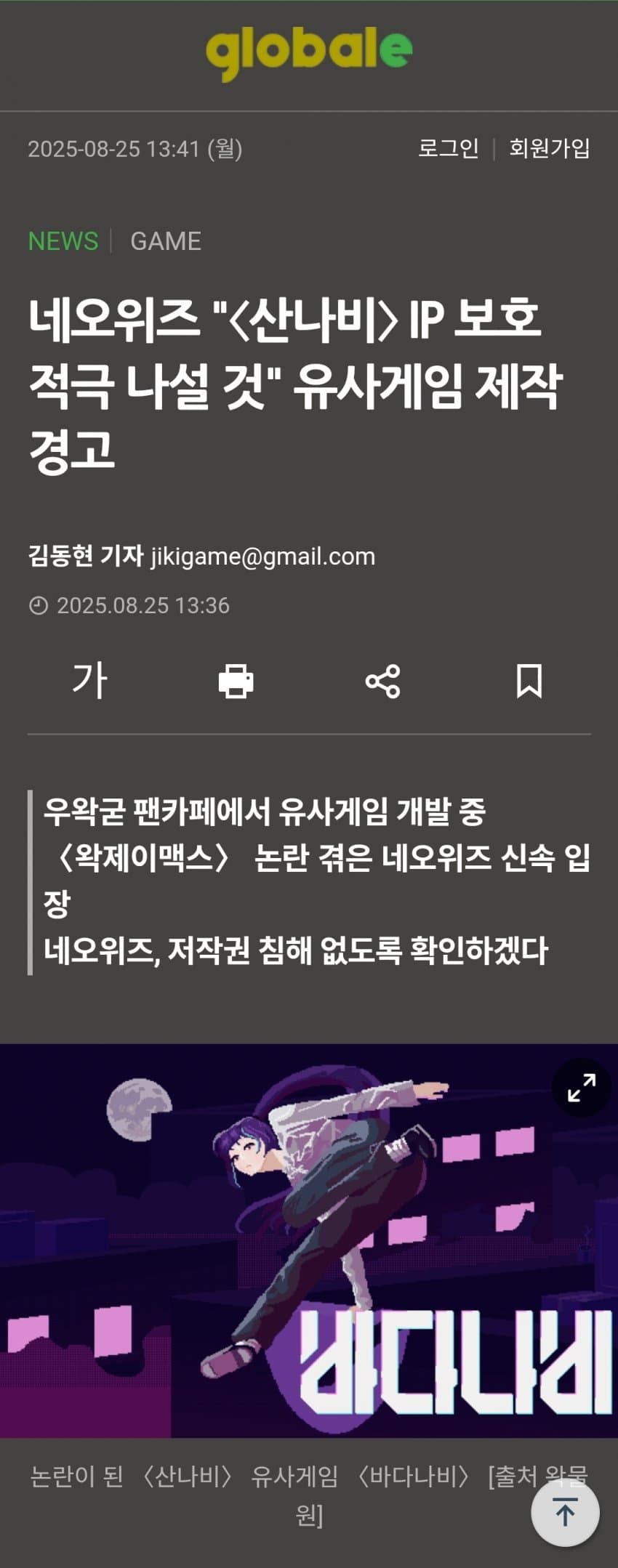Tap the 로그인 login link
This screenshot has width=618, height=1568.
click(448, 148)
